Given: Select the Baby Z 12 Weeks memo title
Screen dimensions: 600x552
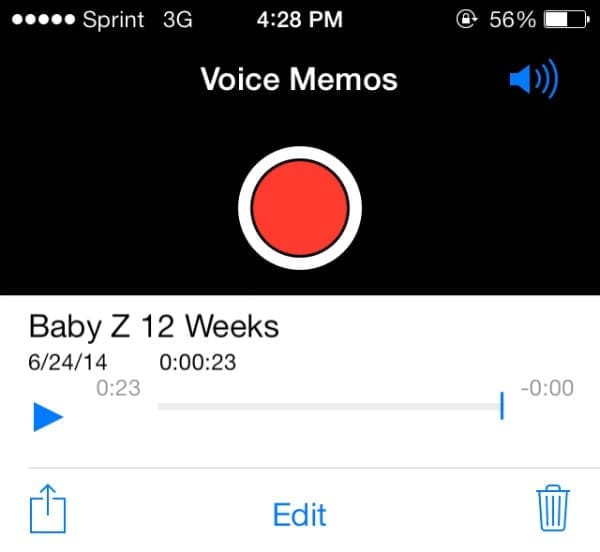Looking at the screenshot, I should pos(154,326).
